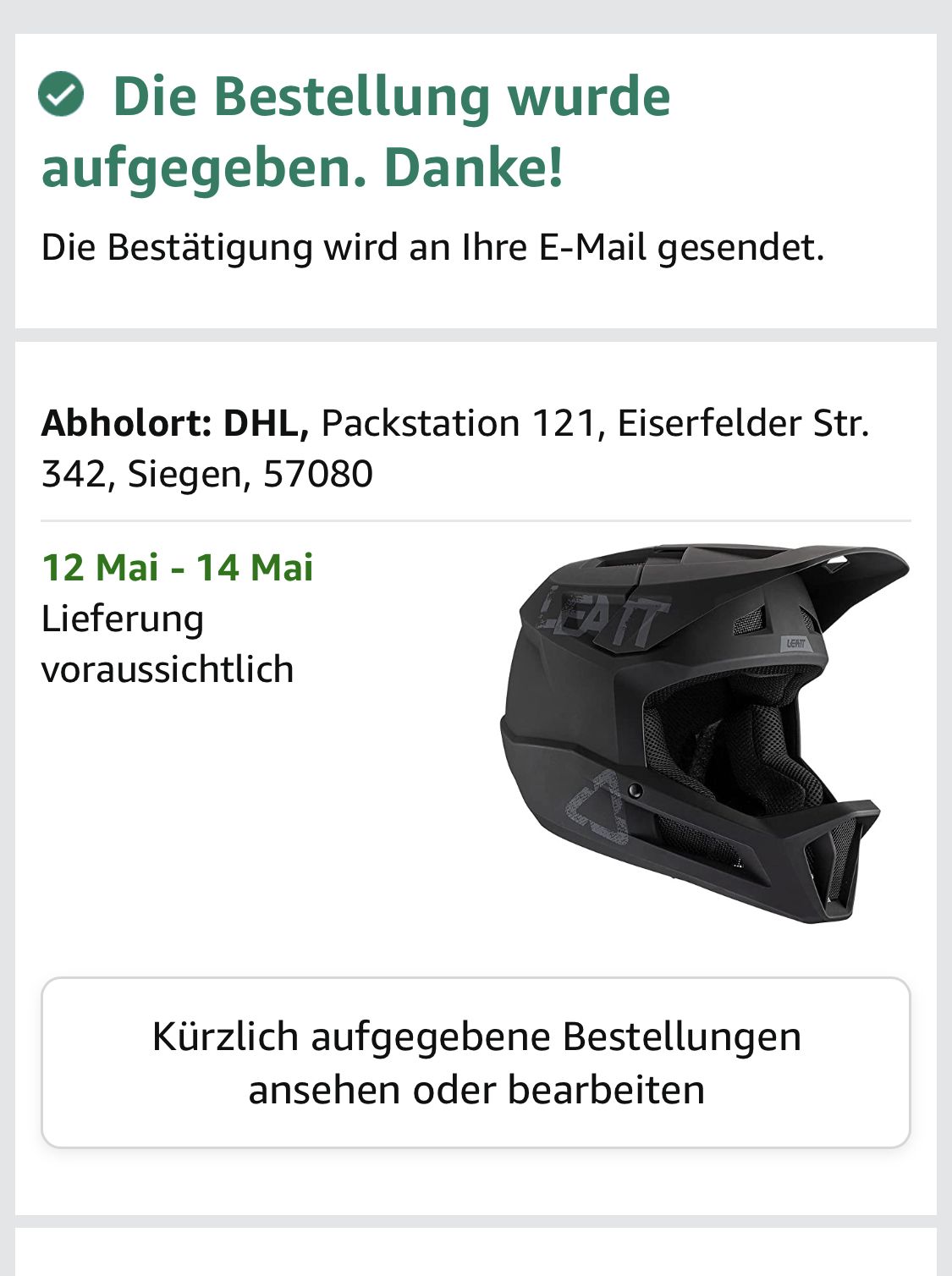The width and height of the screenshot is (952, 1276).
Task: Open 'Kürzlich aufgegebene Bestellungen ansehen oder bearbeiten'
Action: [476, 1063]
